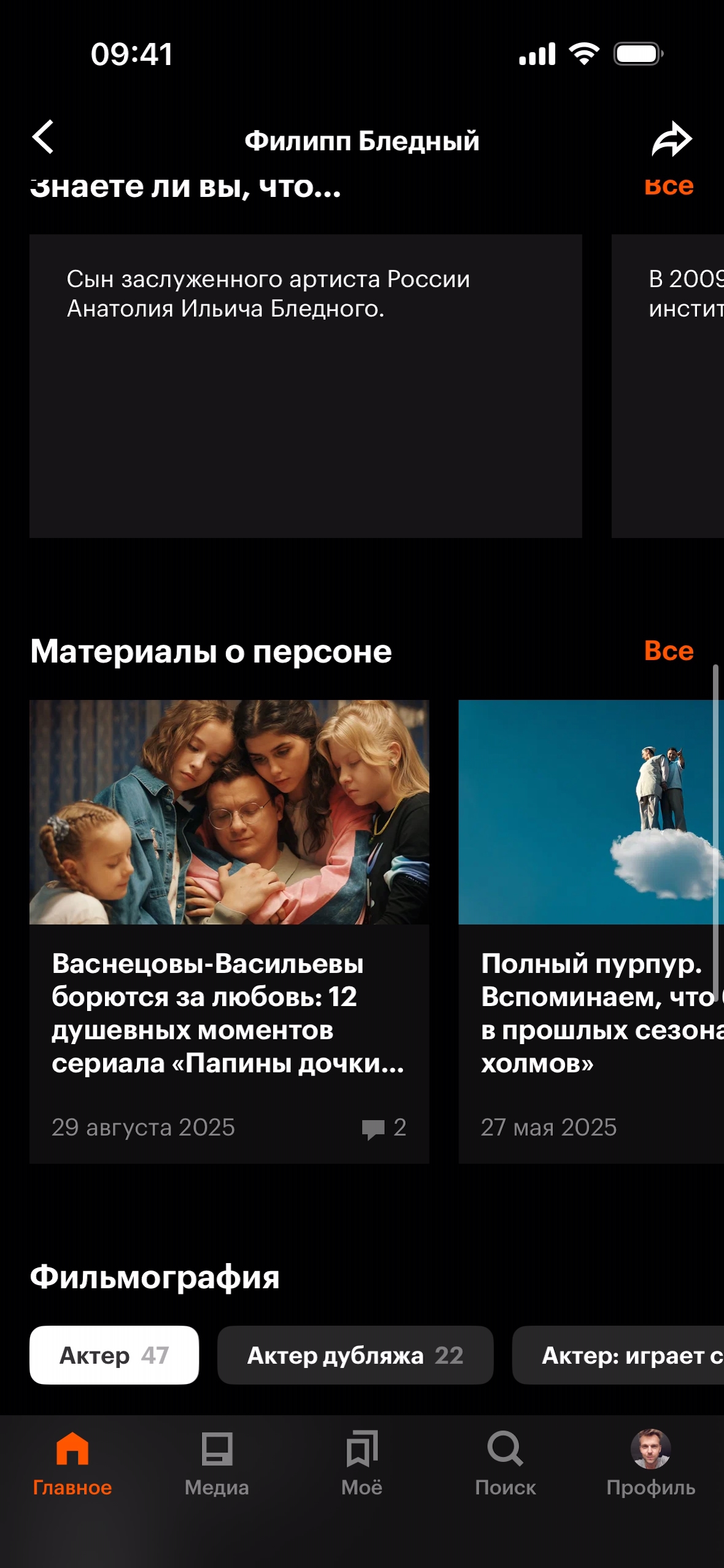Filter filmography by Актер дубляжа
Screen dimensions: 724x1568
coord(355,1355)
